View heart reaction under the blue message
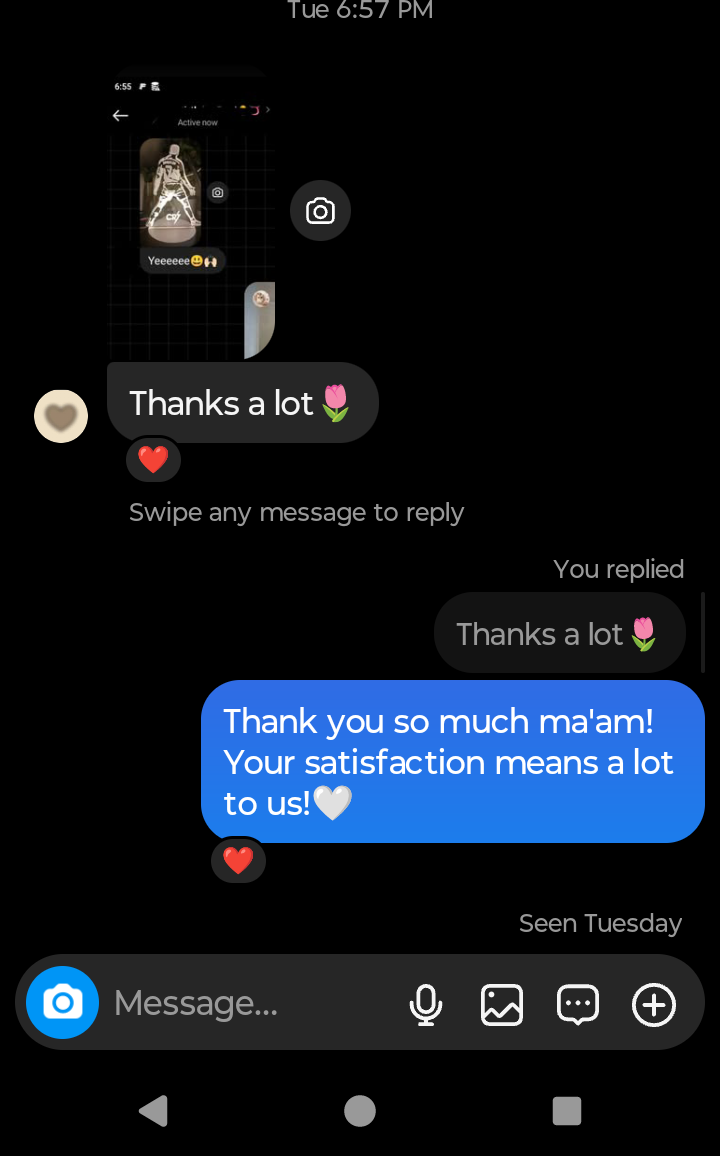This screenshot has width=720, height=1156. [x=238, y=861]
